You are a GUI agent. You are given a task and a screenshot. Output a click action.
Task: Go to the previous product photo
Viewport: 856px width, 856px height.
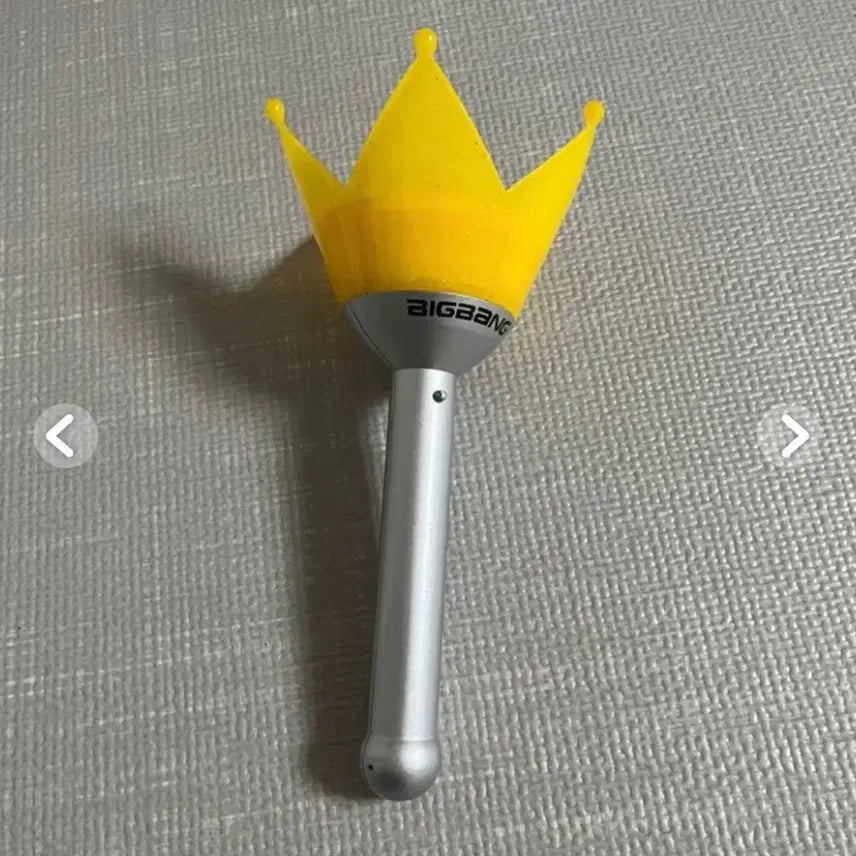click(64, 436)
